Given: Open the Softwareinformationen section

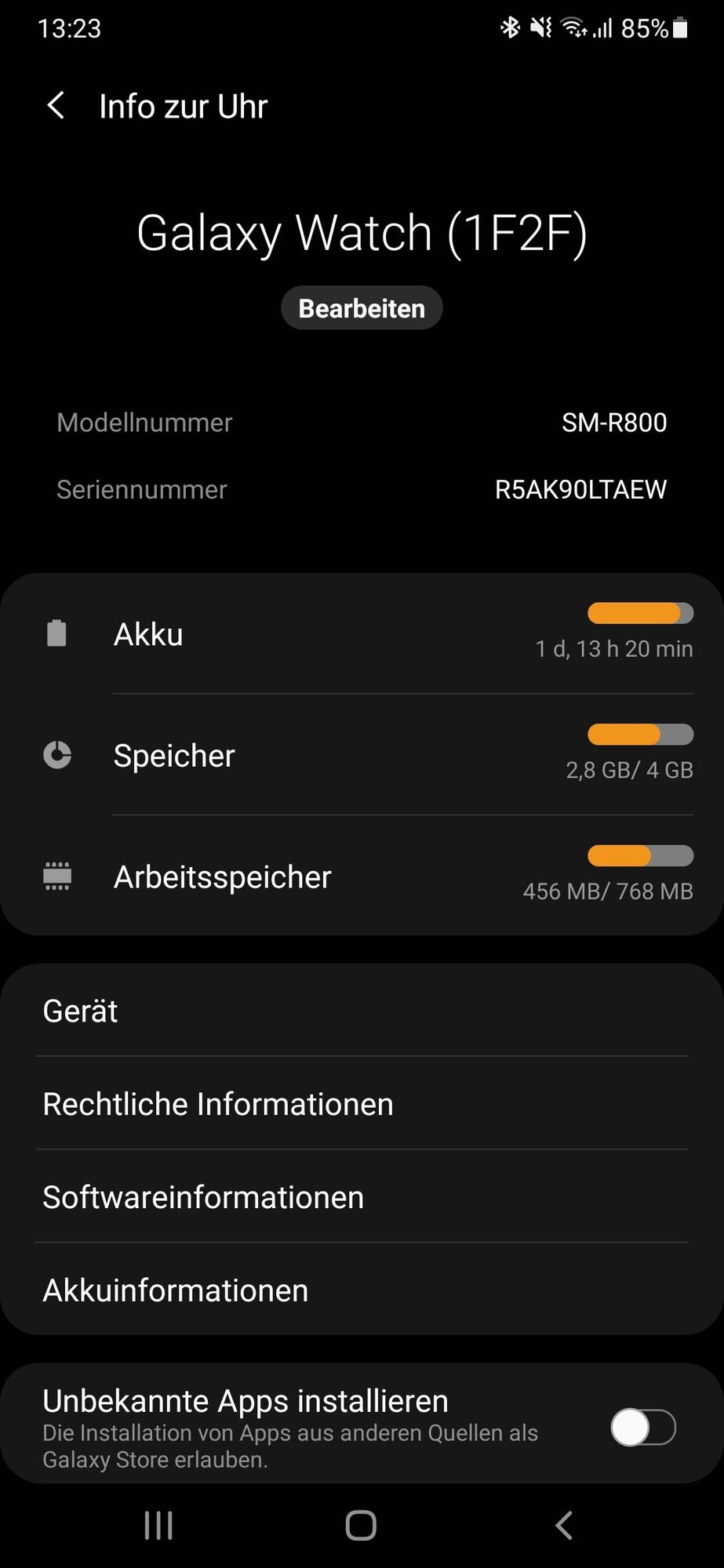Looking at the screenshot, I should [362, 1197].
